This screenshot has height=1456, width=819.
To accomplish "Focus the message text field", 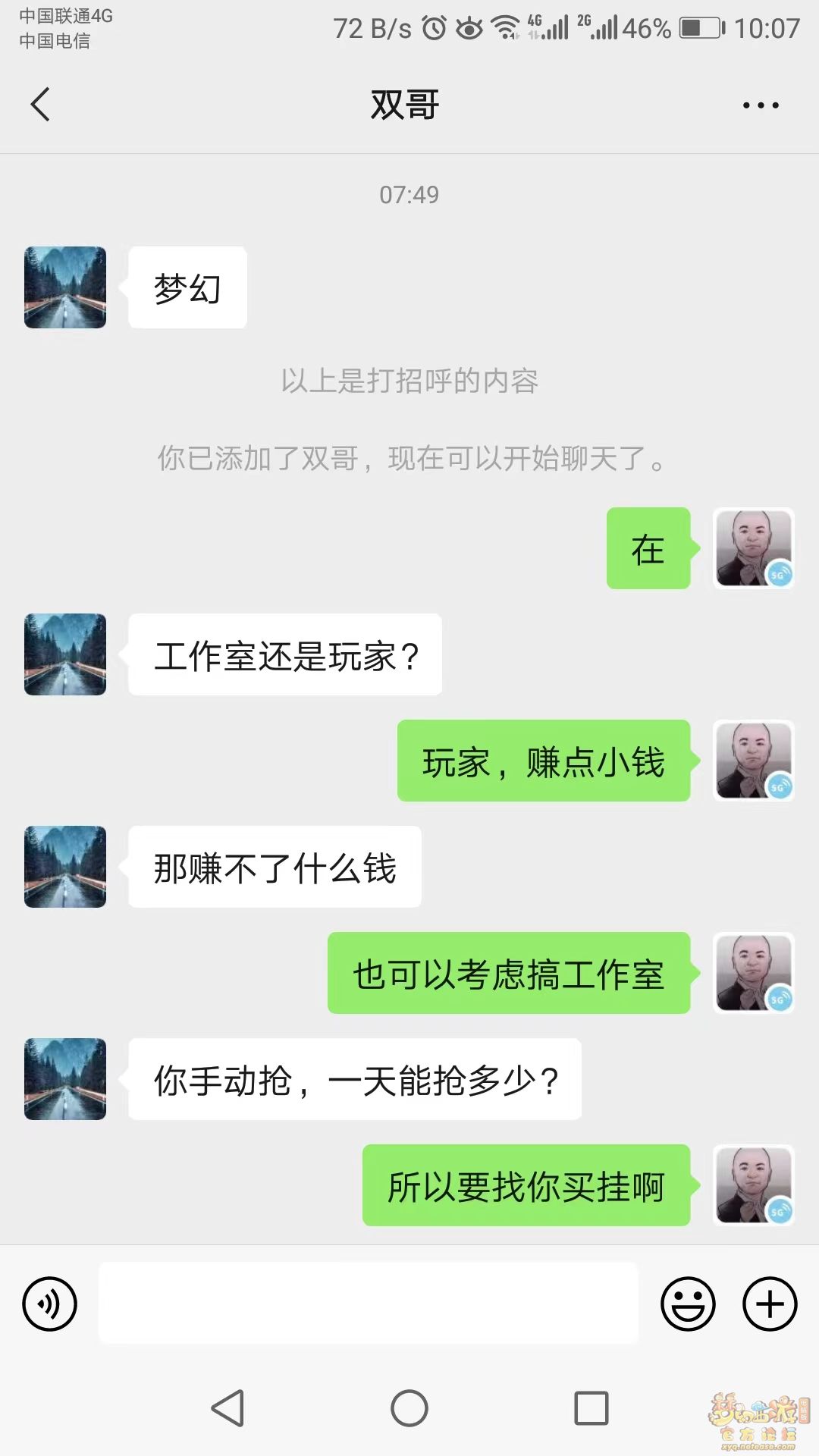I will pyautogui.click(x=369, y=1304).
